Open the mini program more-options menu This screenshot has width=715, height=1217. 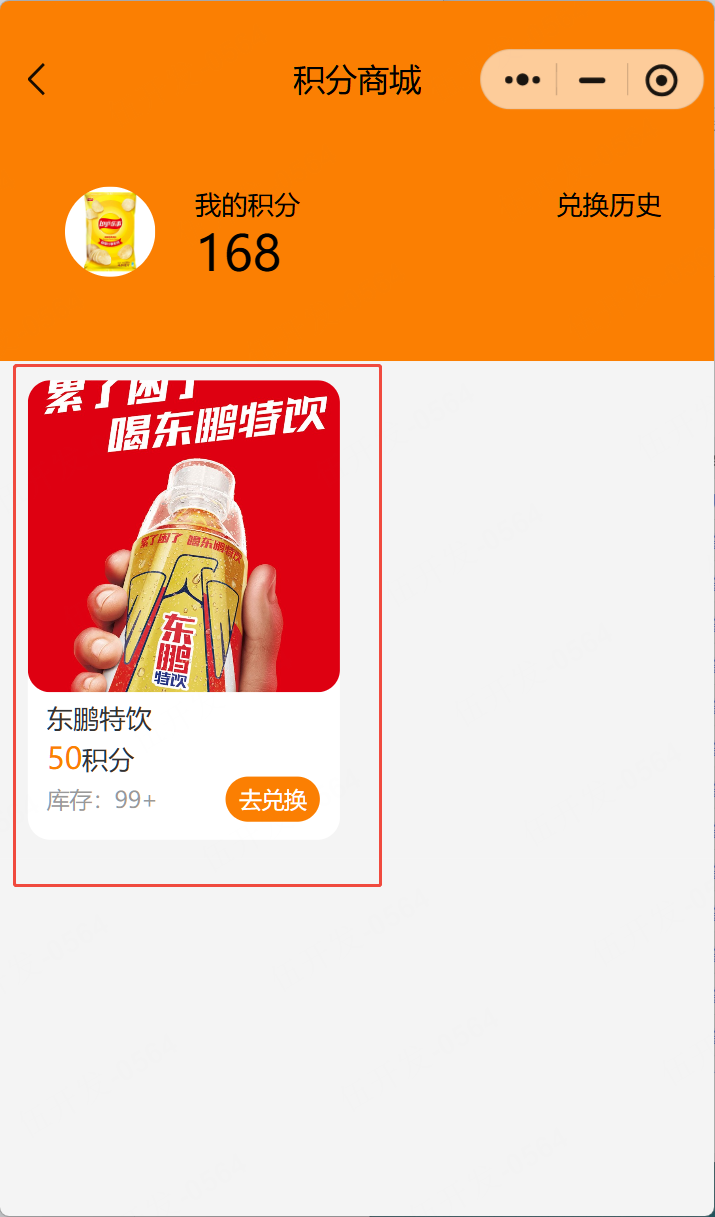click(522, 80)
